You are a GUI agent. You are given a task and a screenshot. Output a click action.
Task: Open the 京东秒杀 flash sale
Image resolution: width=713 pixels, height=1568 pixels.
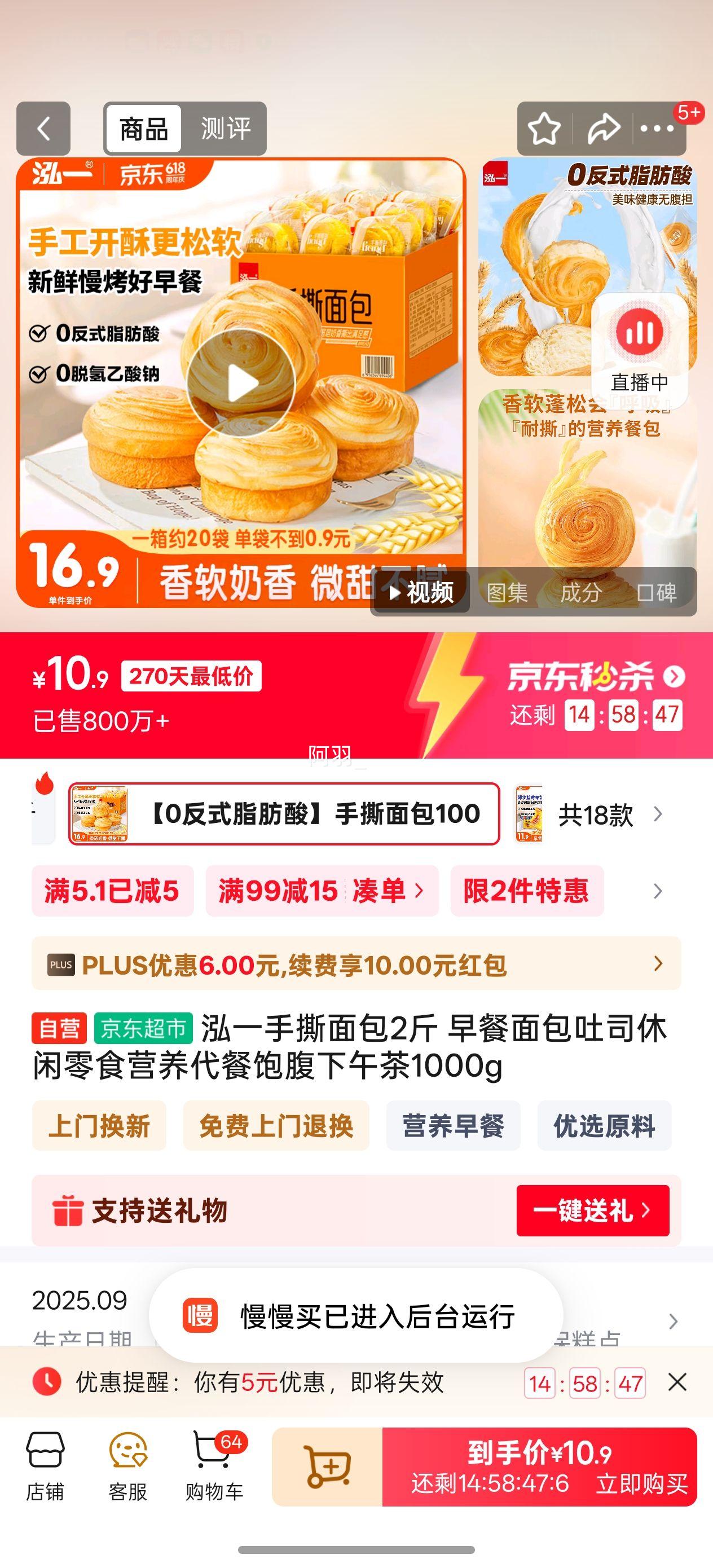[596, 677]
